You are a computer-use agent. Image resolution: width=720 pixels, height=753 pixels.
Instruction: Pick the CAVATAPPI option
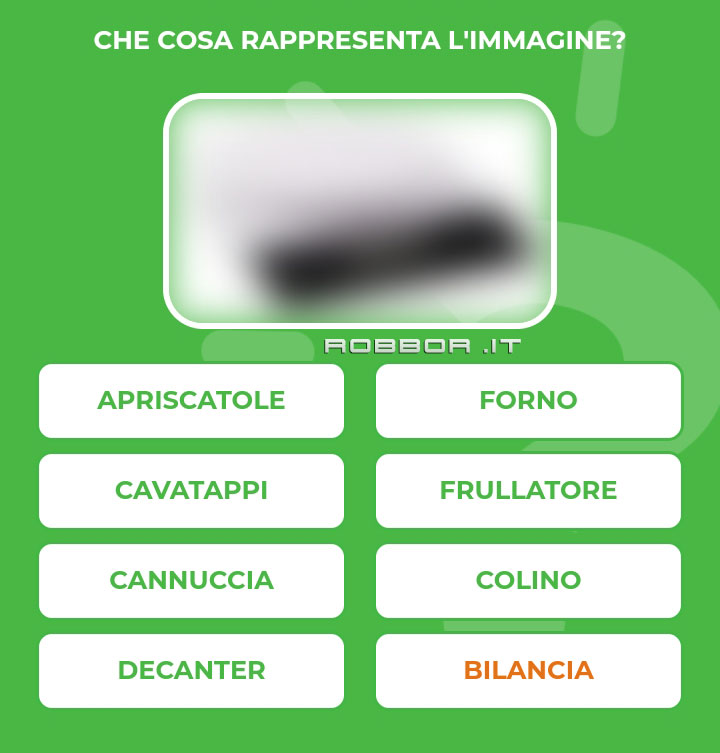191,490
